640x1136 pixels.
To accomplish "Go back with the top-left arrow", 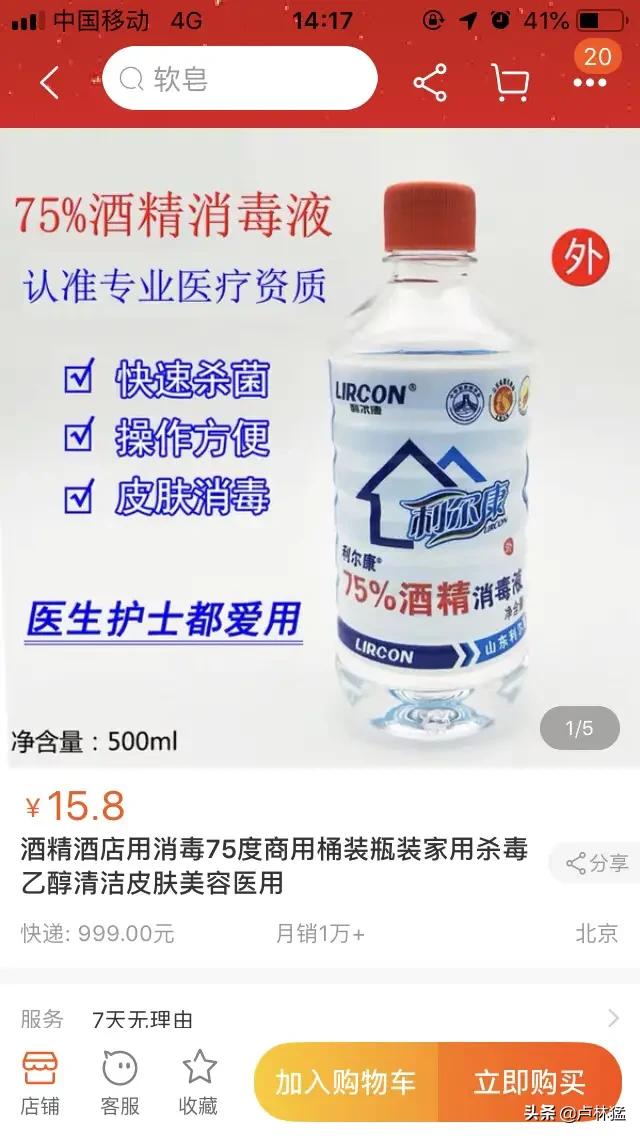I will [x=49, y=83].
